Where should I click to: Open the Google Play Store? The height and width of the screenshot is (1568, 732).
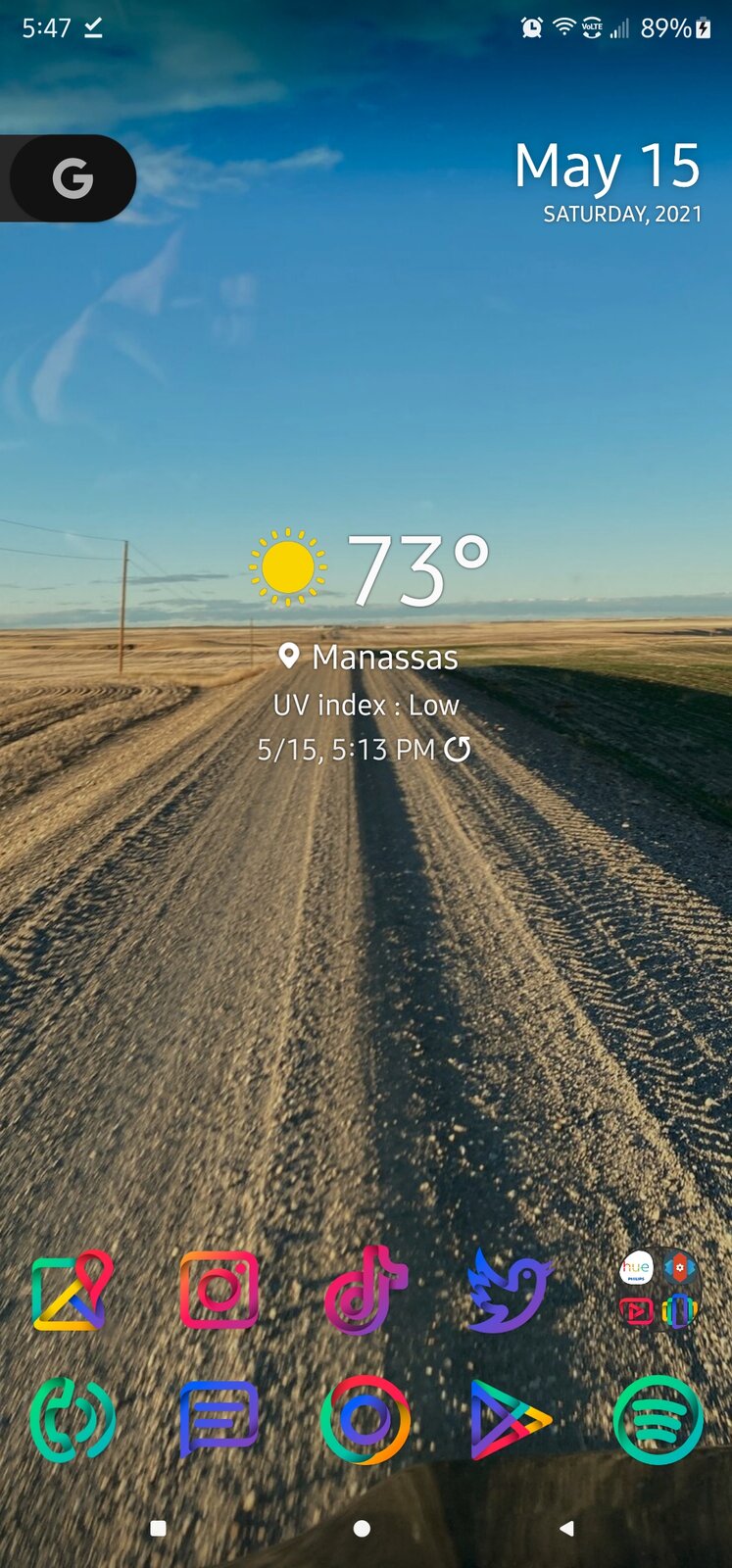coord(511,1419)
